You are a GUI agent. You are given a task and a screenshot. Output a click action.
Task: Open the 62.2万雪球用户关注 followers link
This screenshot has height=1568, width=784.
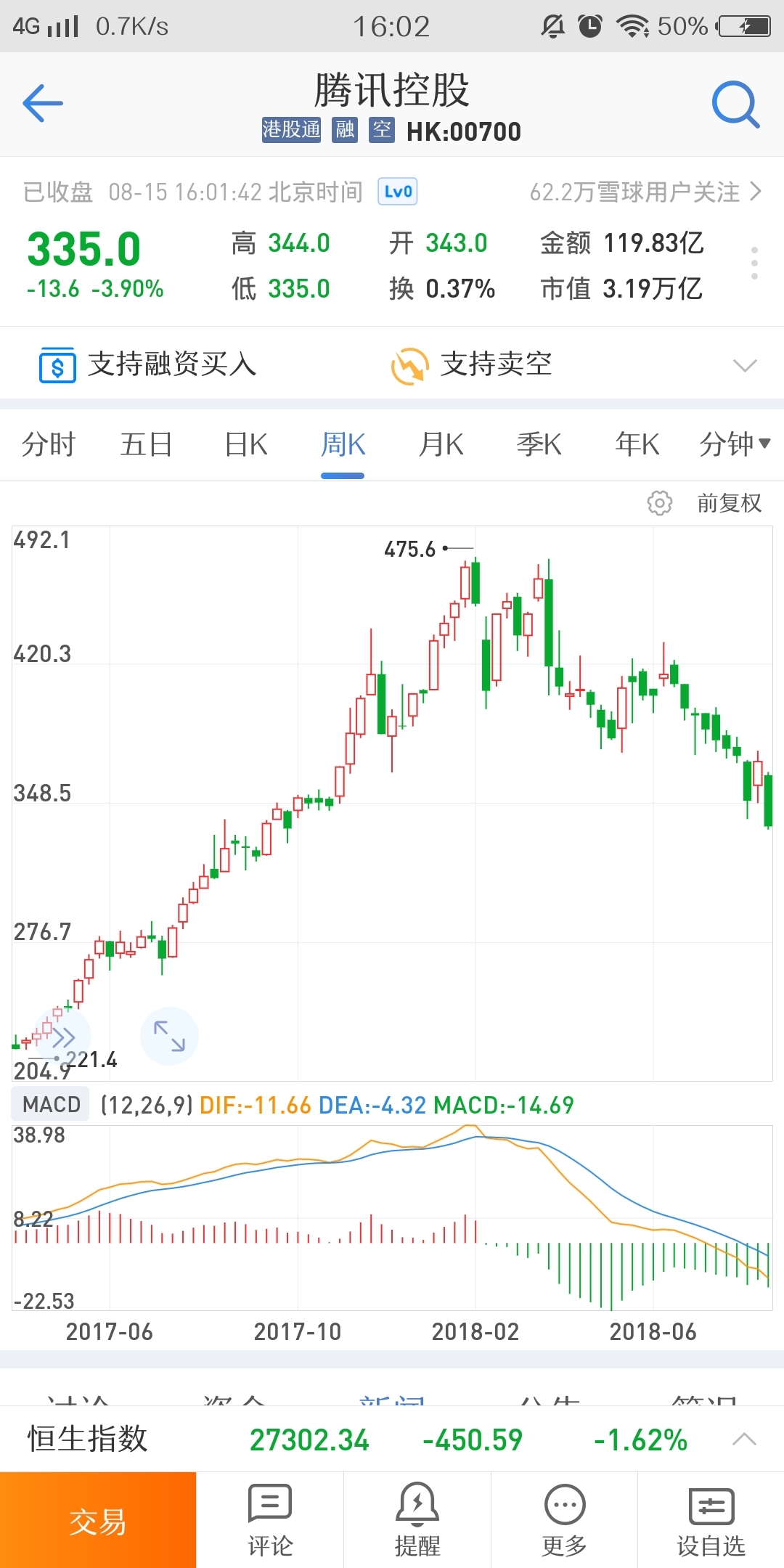coord(645,192)
